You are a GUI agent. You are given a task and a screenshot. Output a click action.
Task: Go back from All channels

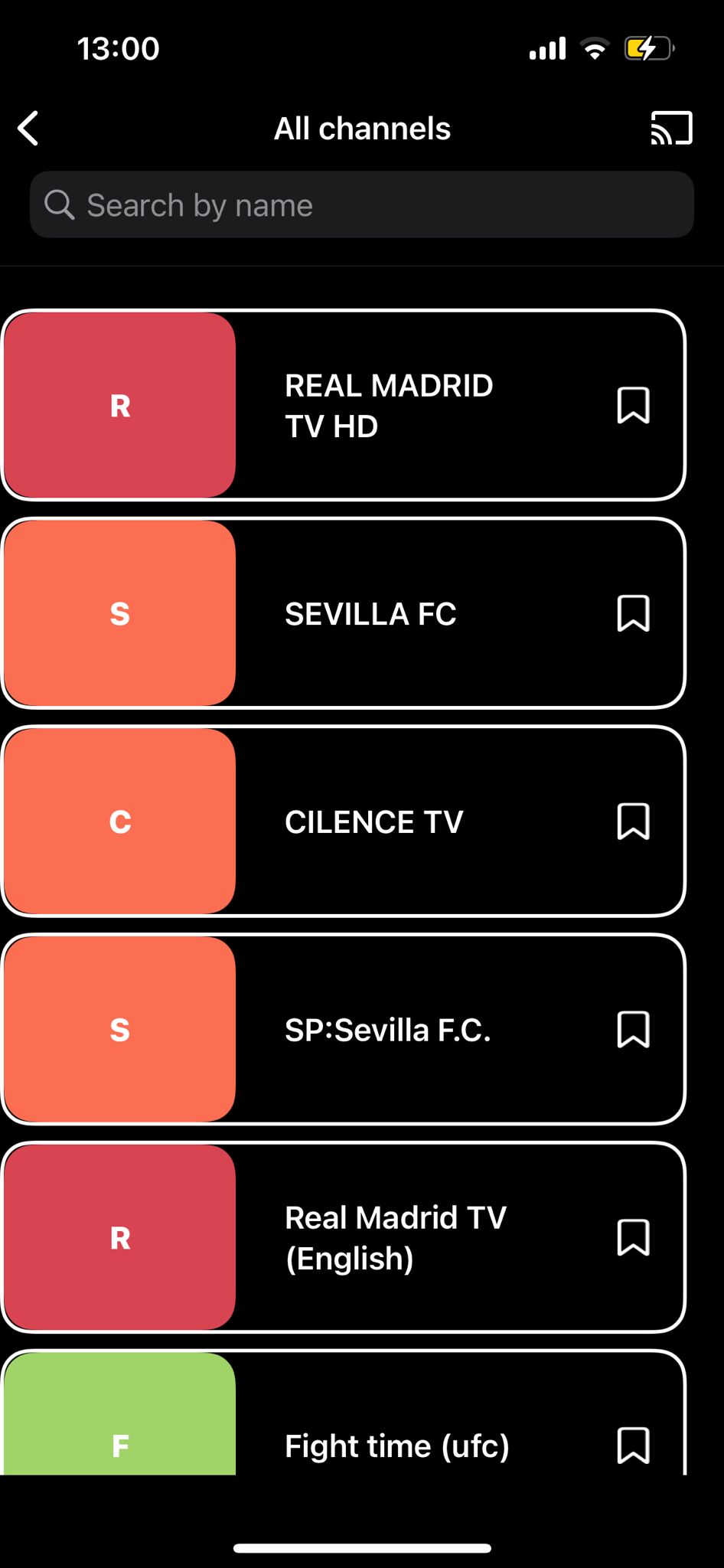[x=29, y=129]
